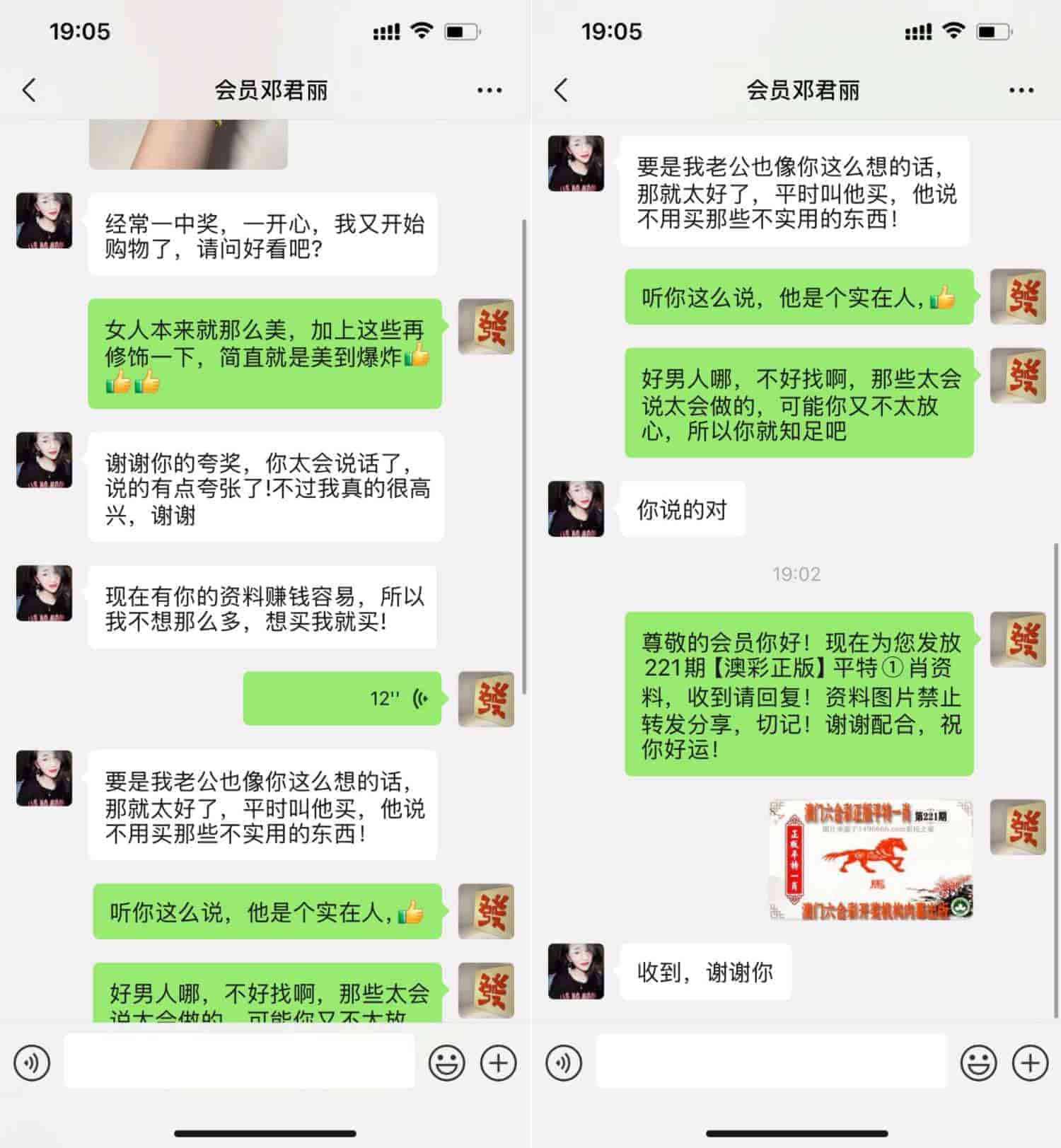Tap the sender avatar beside the voice message
The image size is (1061, 1148).
pyautogui.click(x=486, y=700)
